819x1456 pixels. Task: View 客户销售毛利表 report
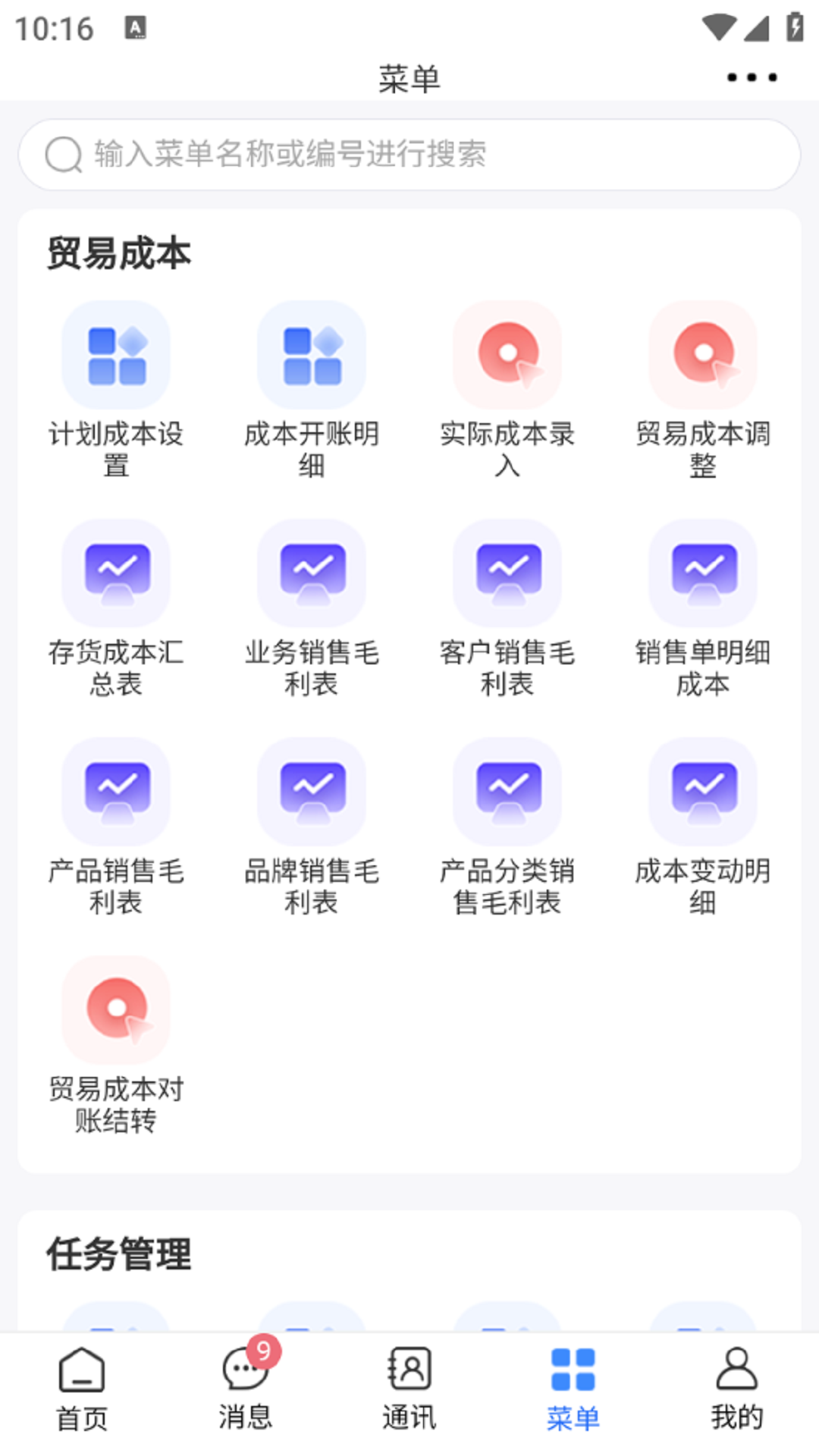pos(507,573)
